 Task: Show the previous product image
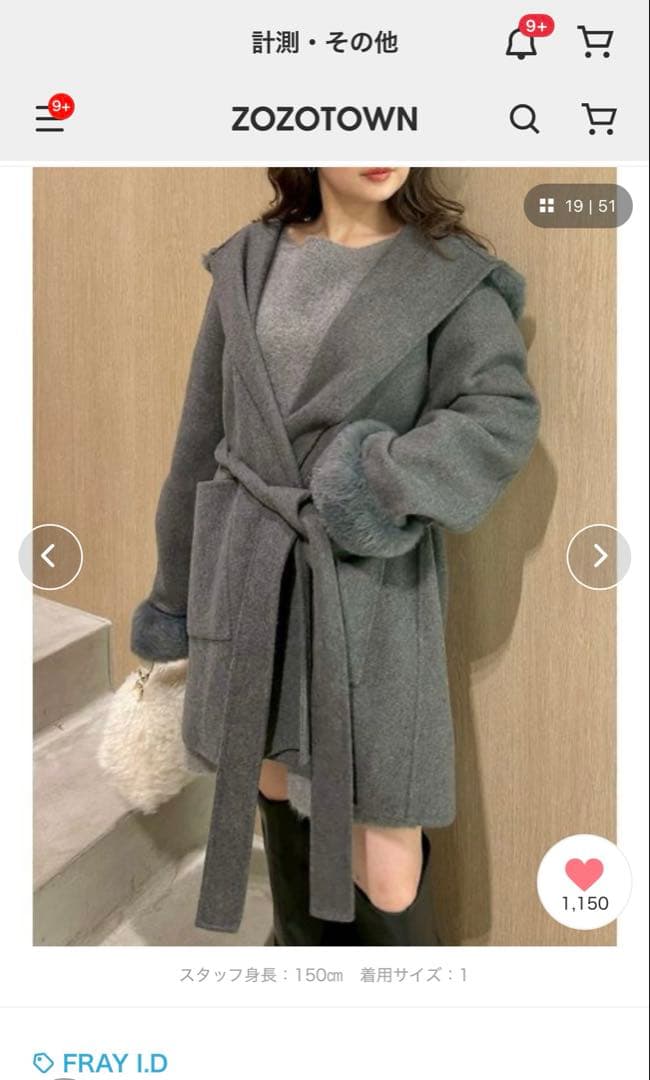tap(50, 557)
